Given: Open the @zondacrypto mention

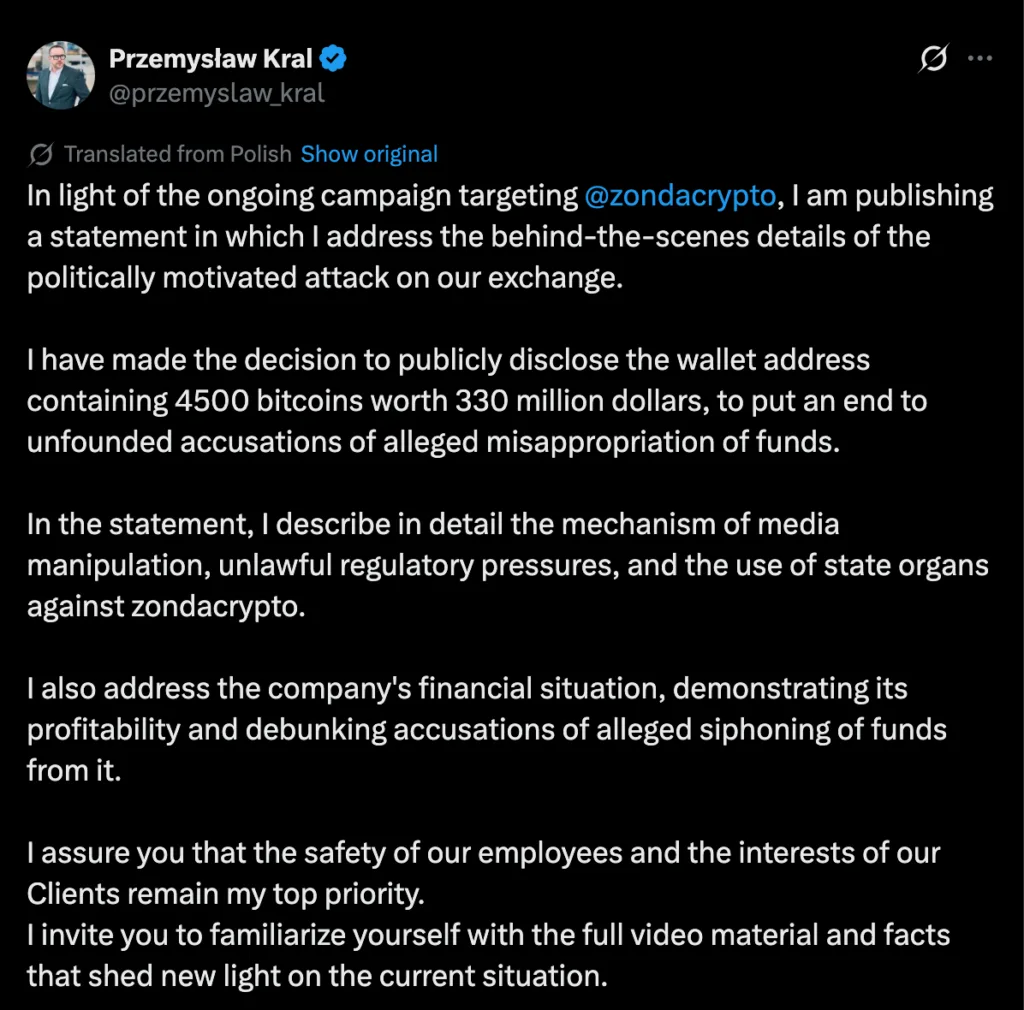Looking at the screenshot, I should (679, 195).
